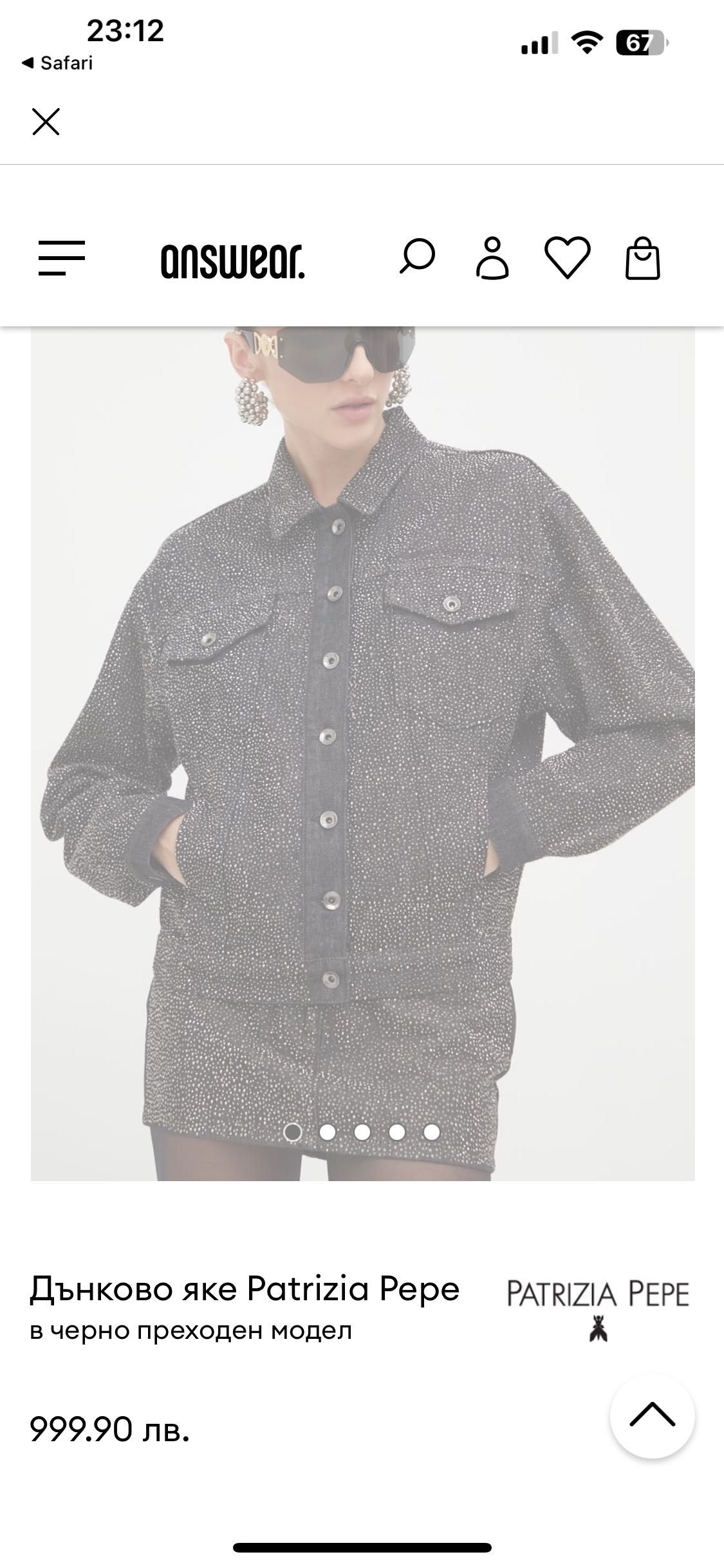Open the user account icon

(492, 258)
